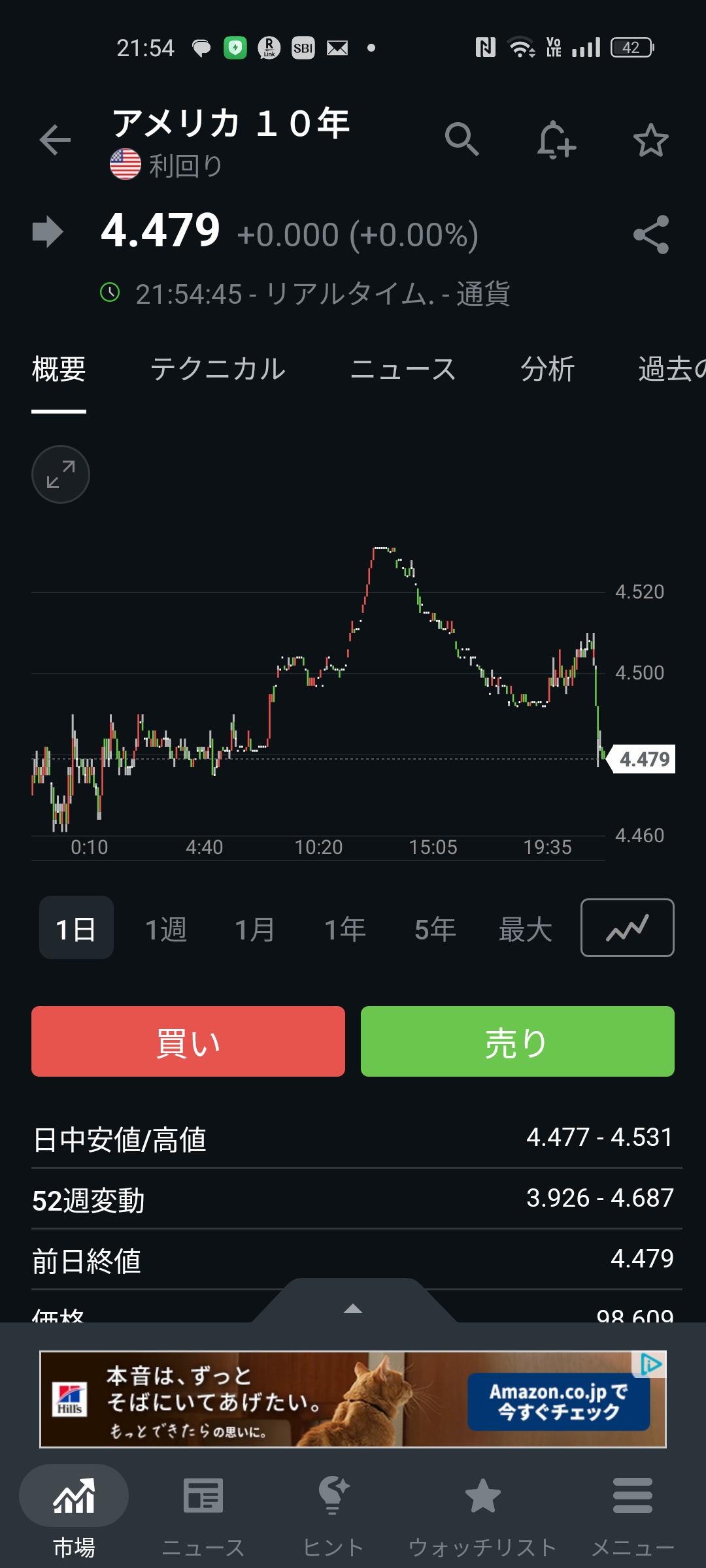Select the 1週 chart range
Image resolution: width=706 pixels, height=1568 pixels.
[x=166, y=929]
